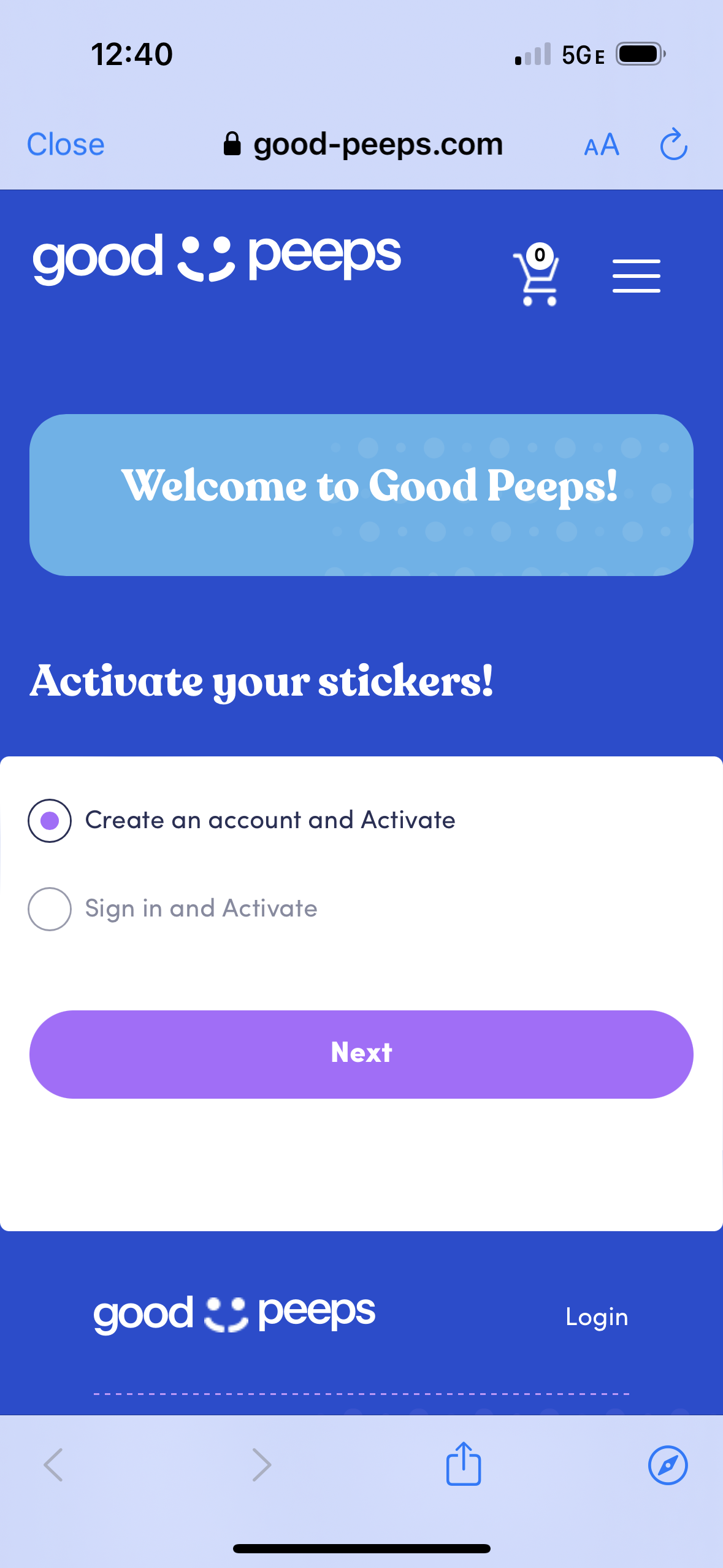Close the in-app browser
The image size is (723, 1568).
[66, 145]
